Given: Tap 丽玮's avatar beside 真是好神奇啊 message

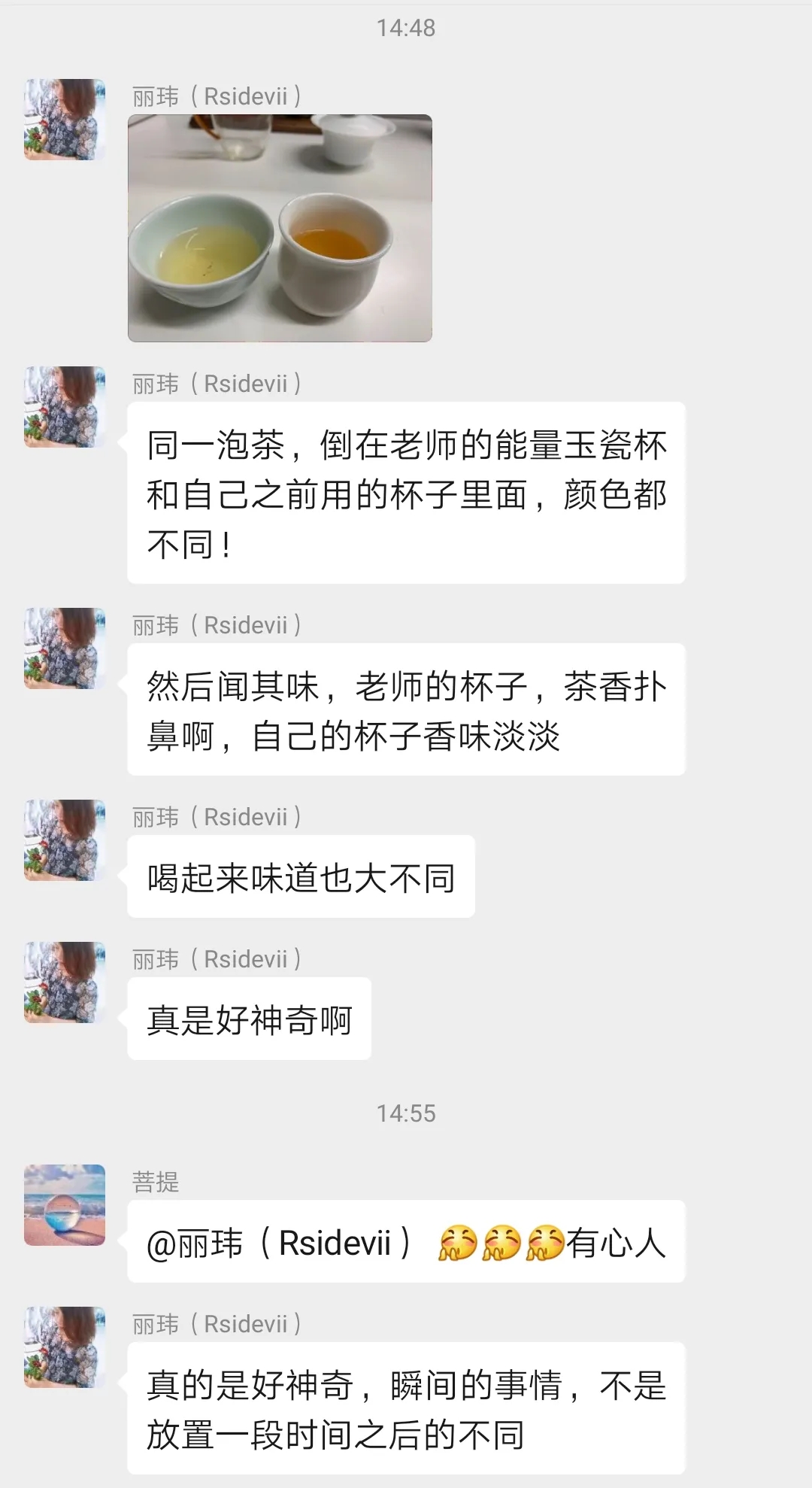Looking at the screenshot, I should (65, 982).
